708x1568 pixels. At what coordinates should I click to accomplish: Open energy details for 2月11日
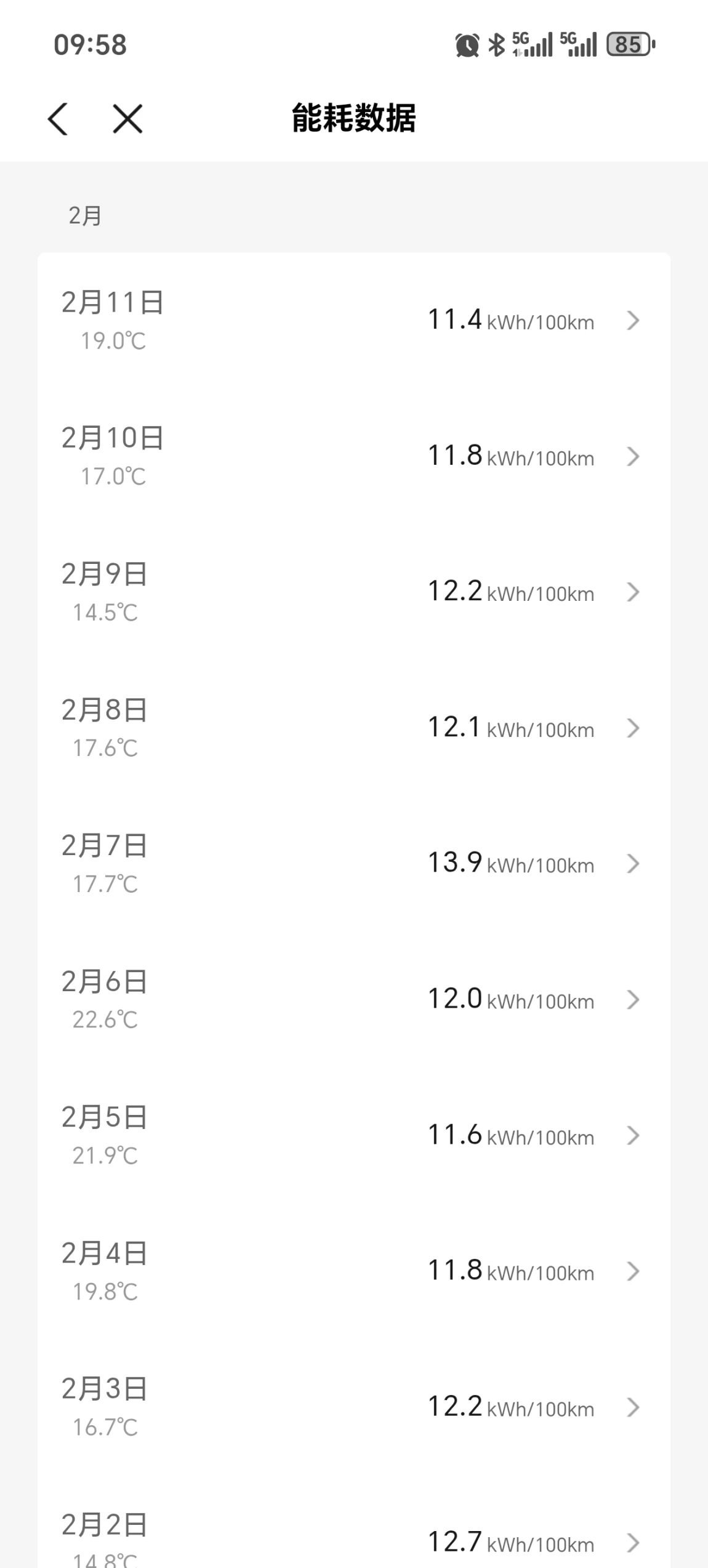tap(353, 321)
